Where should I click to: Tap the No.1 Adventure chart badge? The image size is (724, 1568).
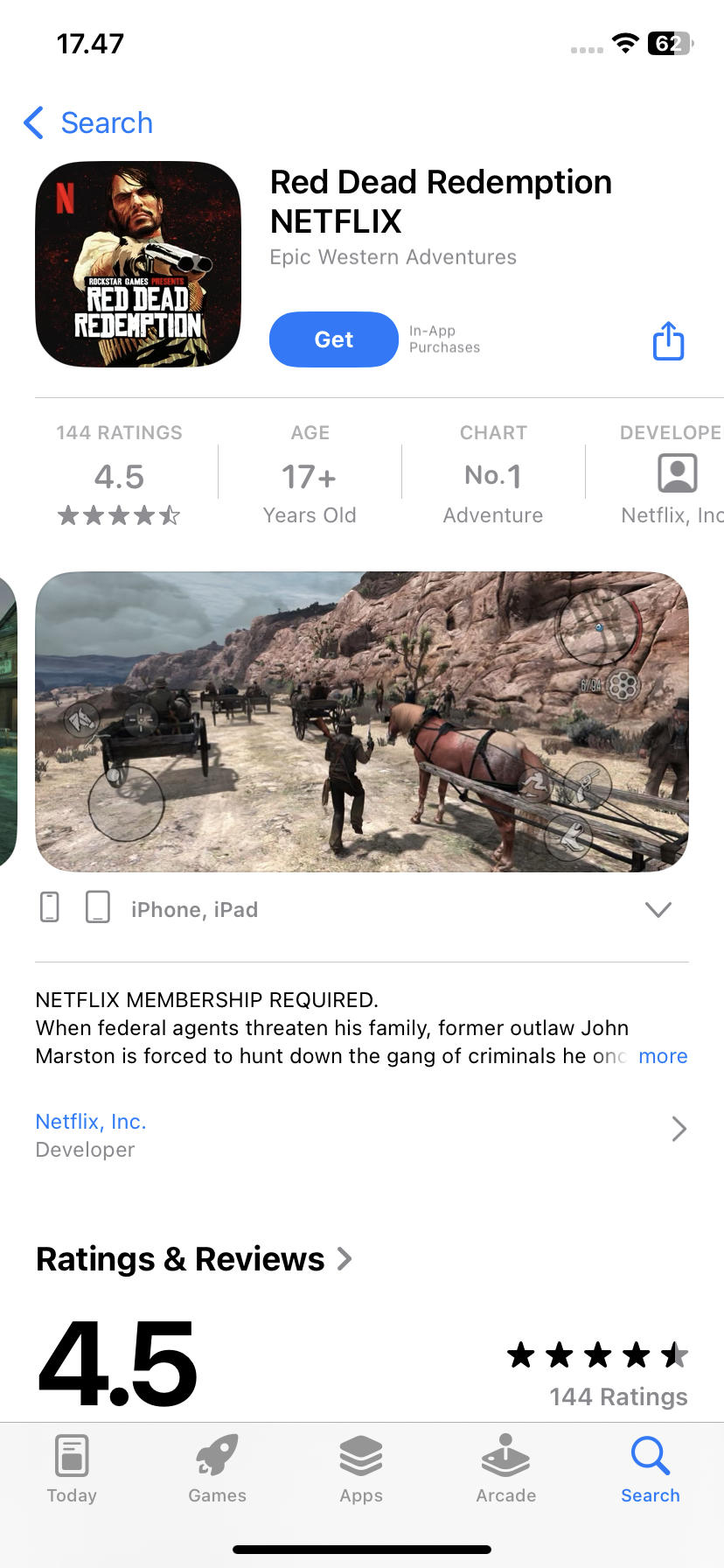[x=492, y=475]
